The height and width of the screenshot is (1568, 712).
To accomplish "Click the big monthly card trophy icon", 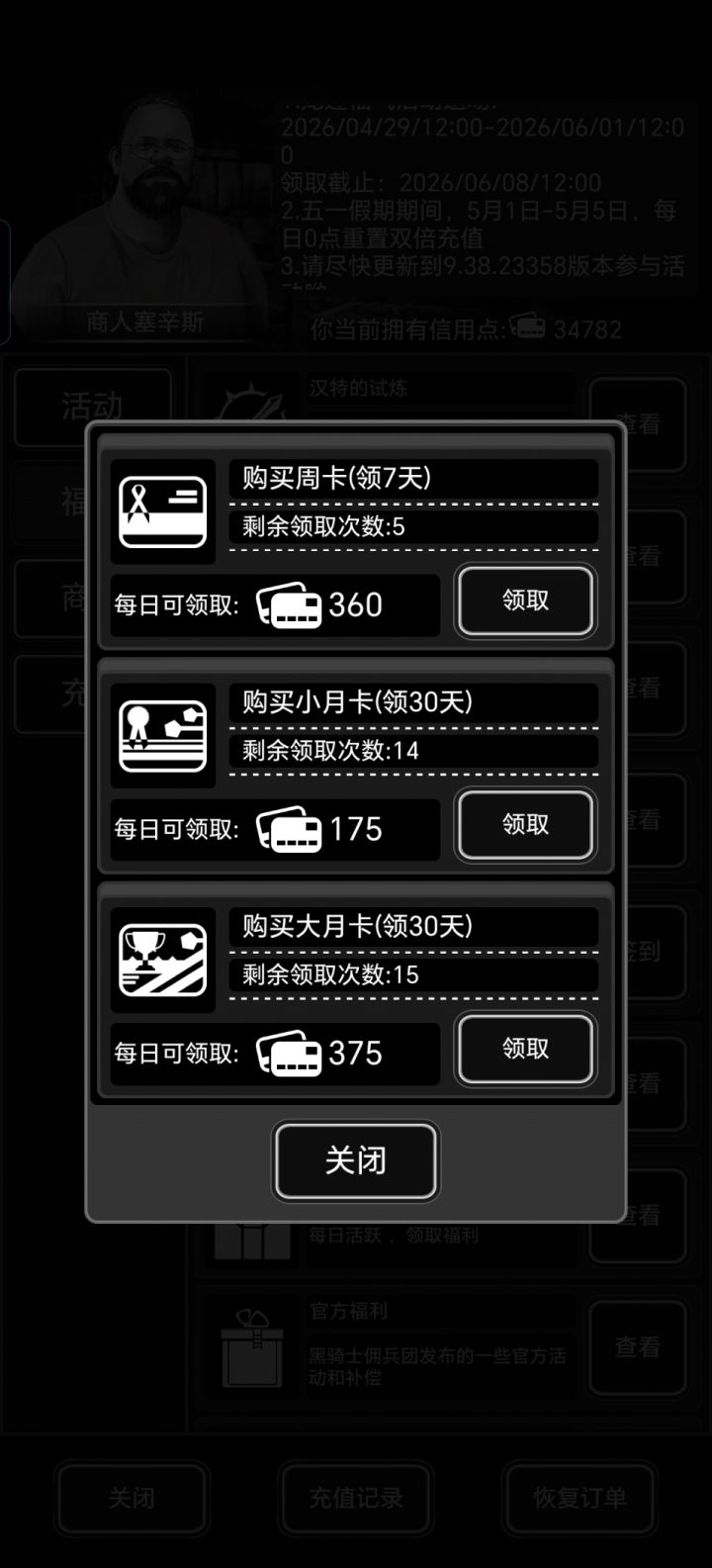I will [x=161, y=960].
